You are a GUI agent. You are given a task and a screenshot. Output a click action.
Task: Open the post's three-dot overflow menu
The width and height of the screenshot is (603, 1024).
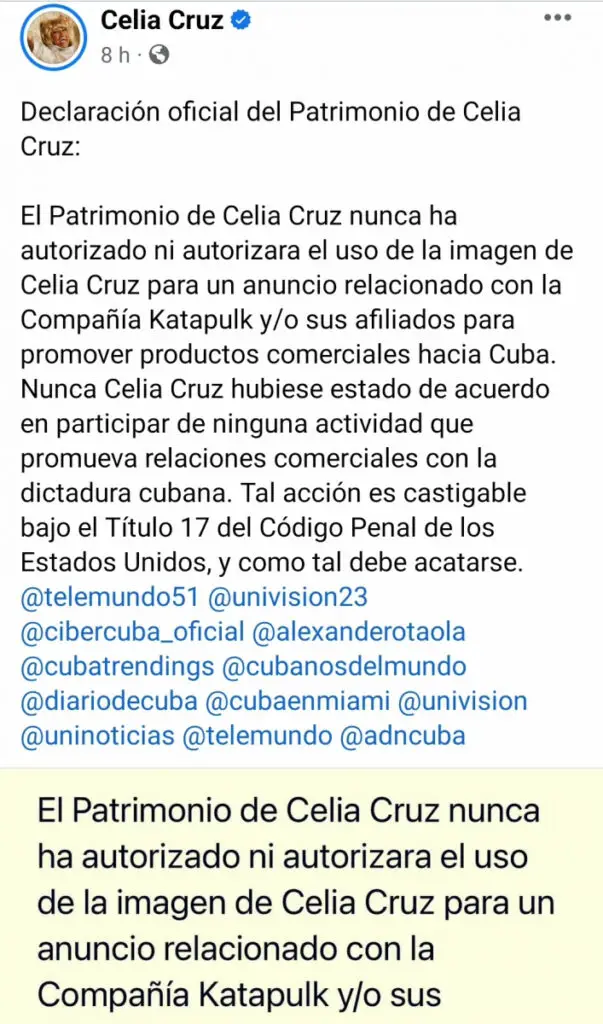coord(557,19)
